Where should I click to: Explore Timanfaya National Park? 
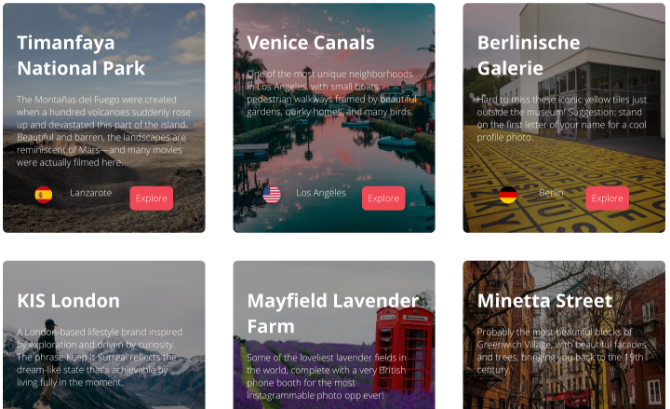tap(151, 198)
